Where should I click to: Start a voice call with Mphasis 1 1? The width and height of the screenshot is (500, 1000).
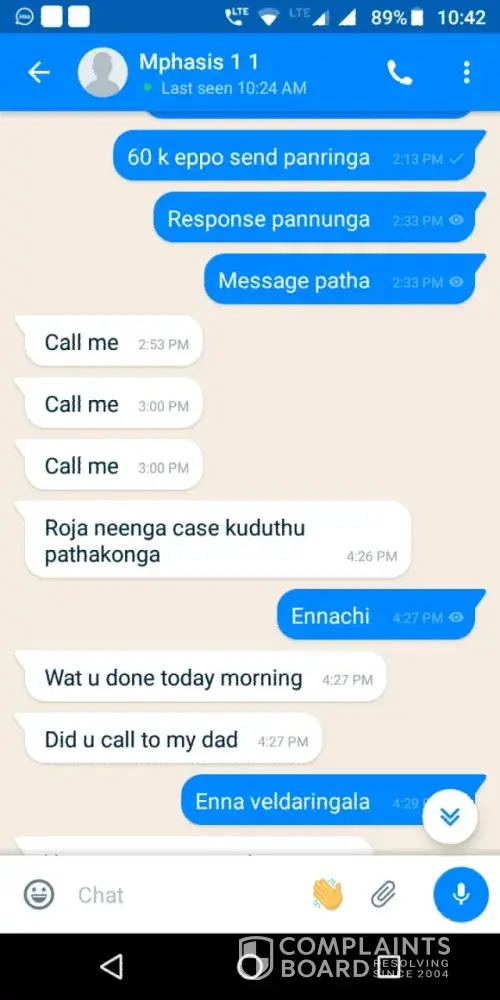click(400, 73)
